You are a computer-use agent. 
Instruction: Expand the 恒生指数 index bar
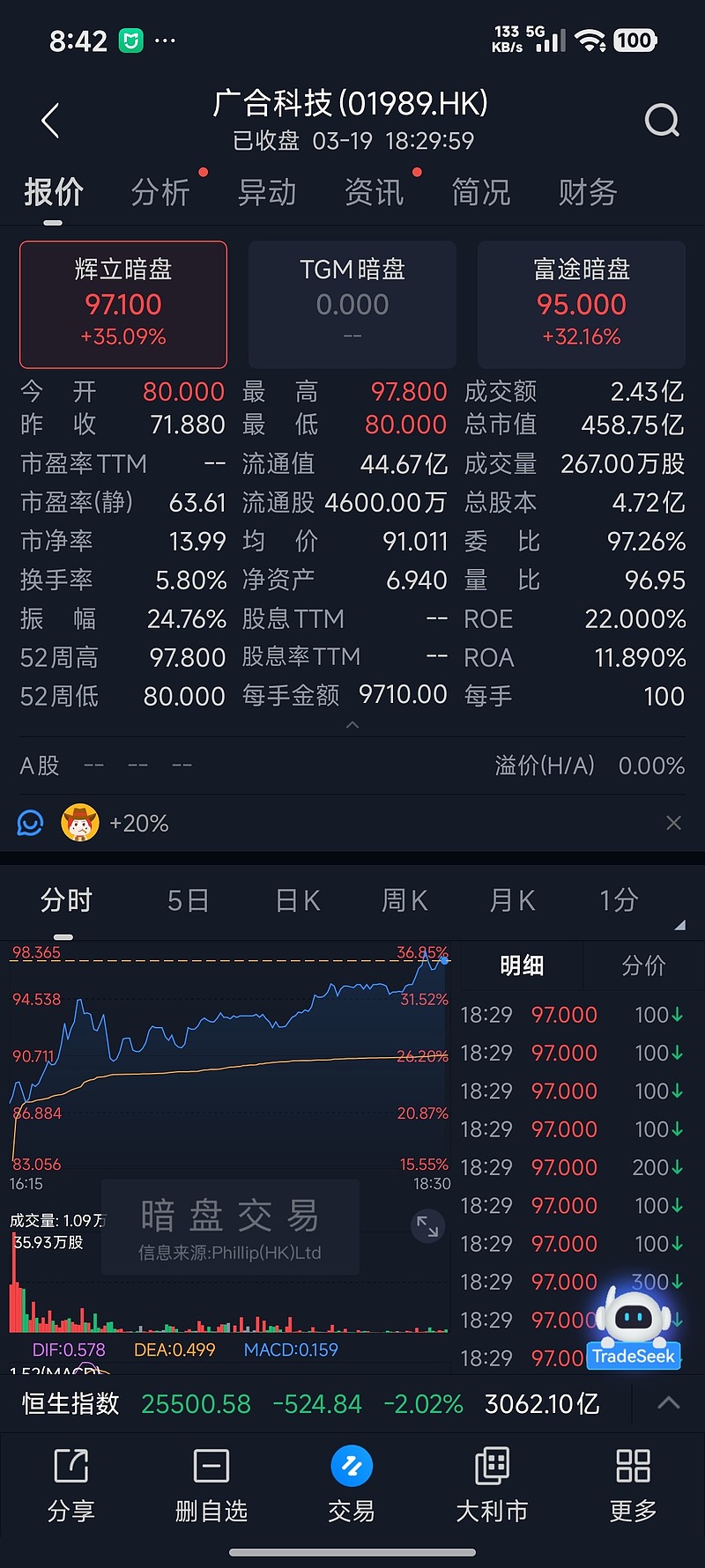coord(669,1403)
